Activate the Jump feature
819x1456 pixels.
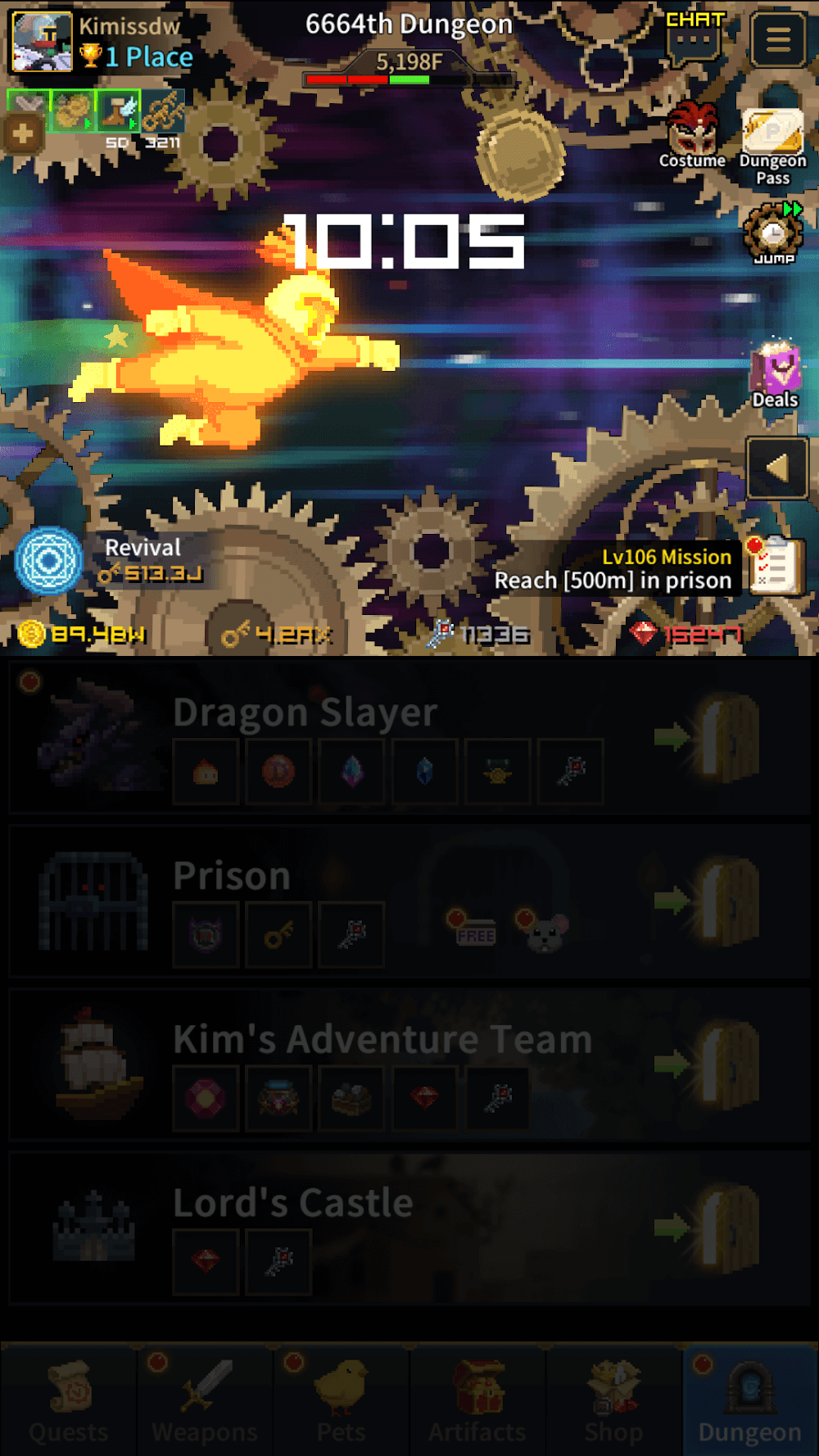772,233
